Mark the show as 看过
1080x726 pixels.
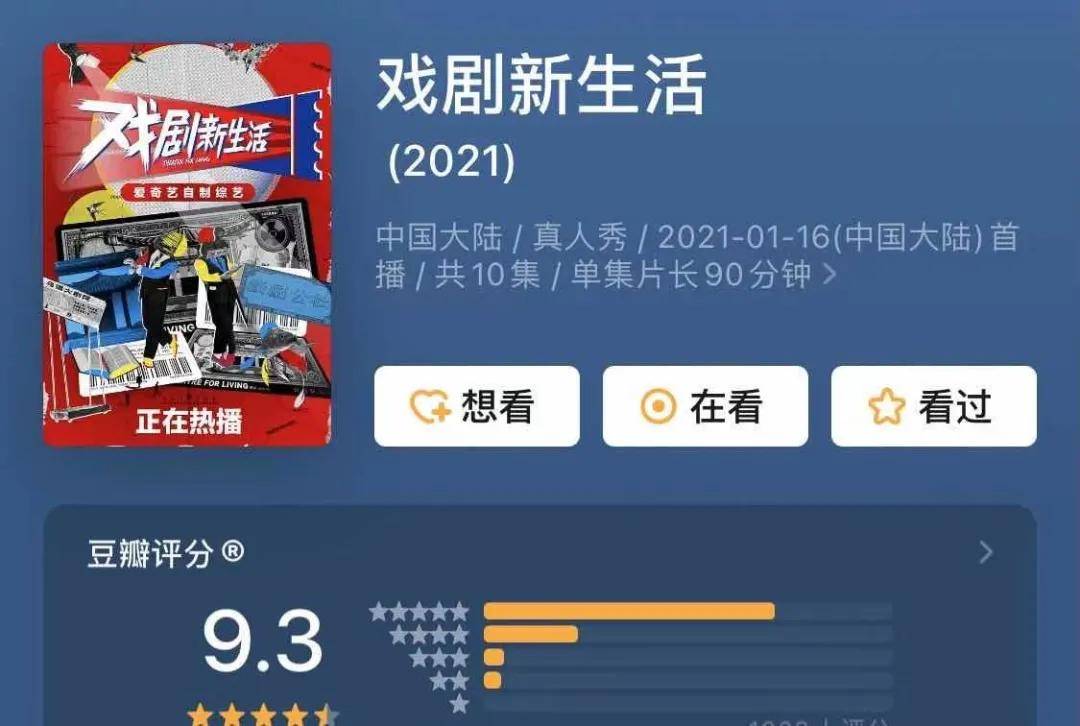click(933, 406)
